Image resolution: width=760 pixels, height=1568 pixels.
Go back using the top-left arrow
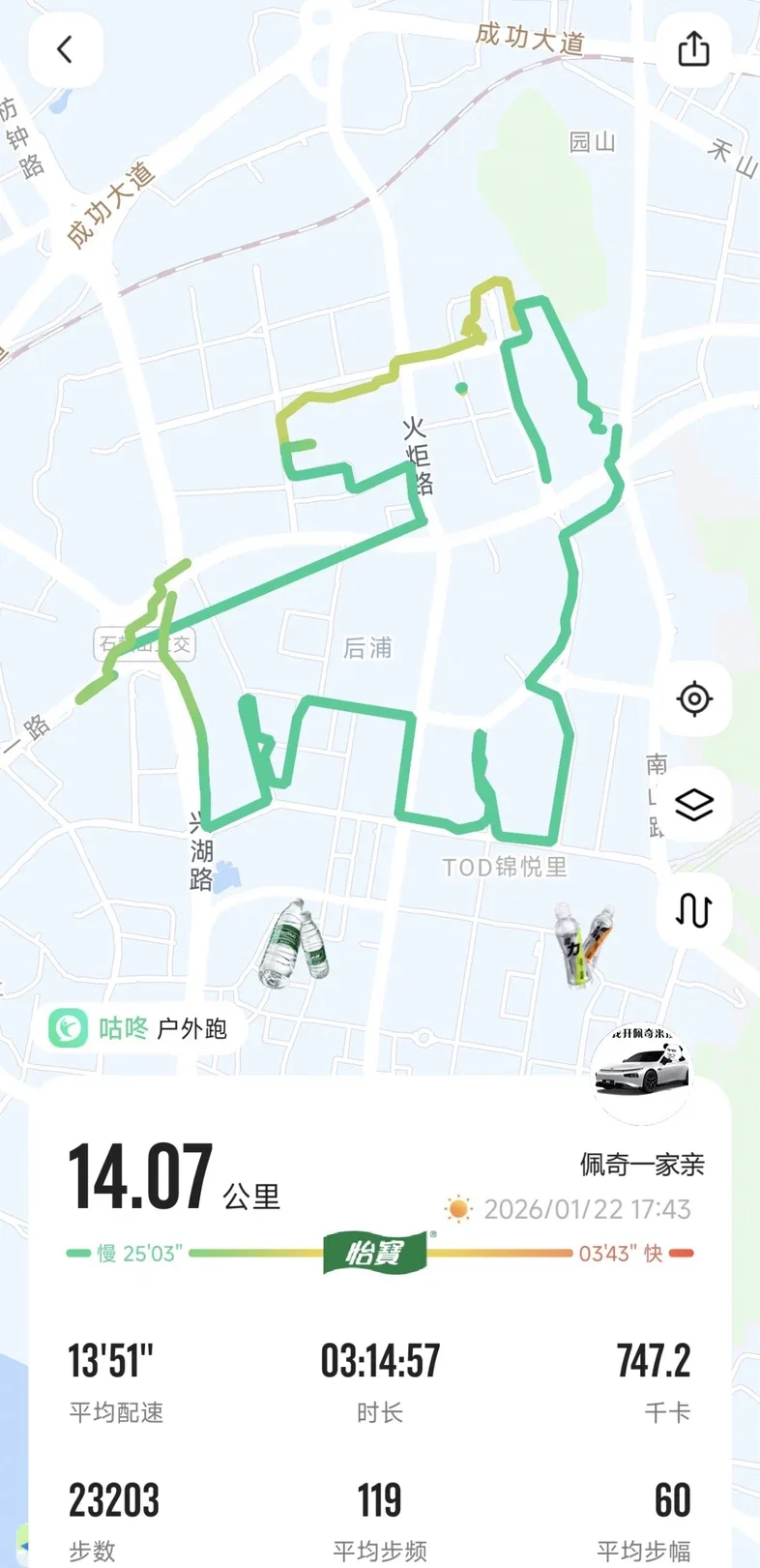(66, 49)
